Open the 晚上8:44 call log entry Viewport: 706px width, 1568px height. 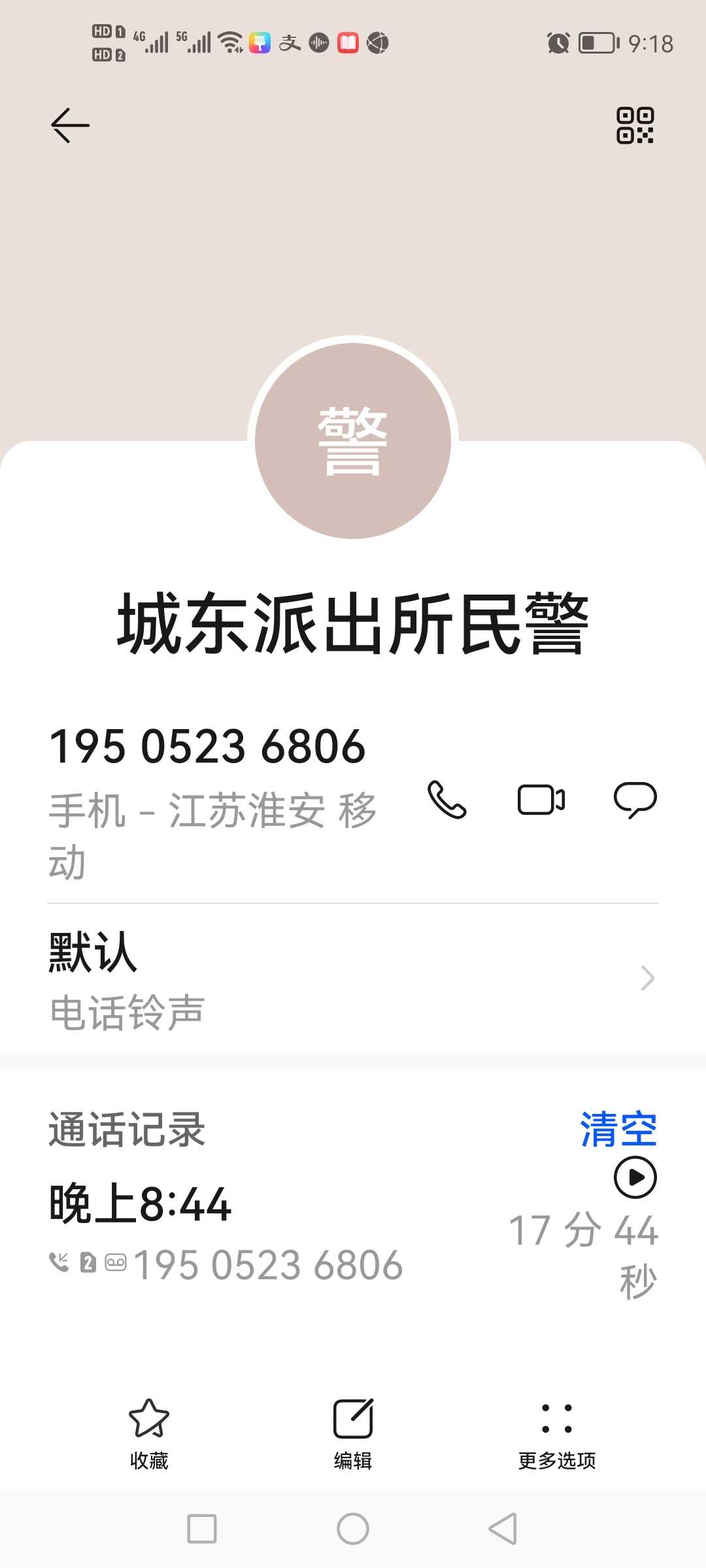pyautogui.click(x=353, y=1235)
